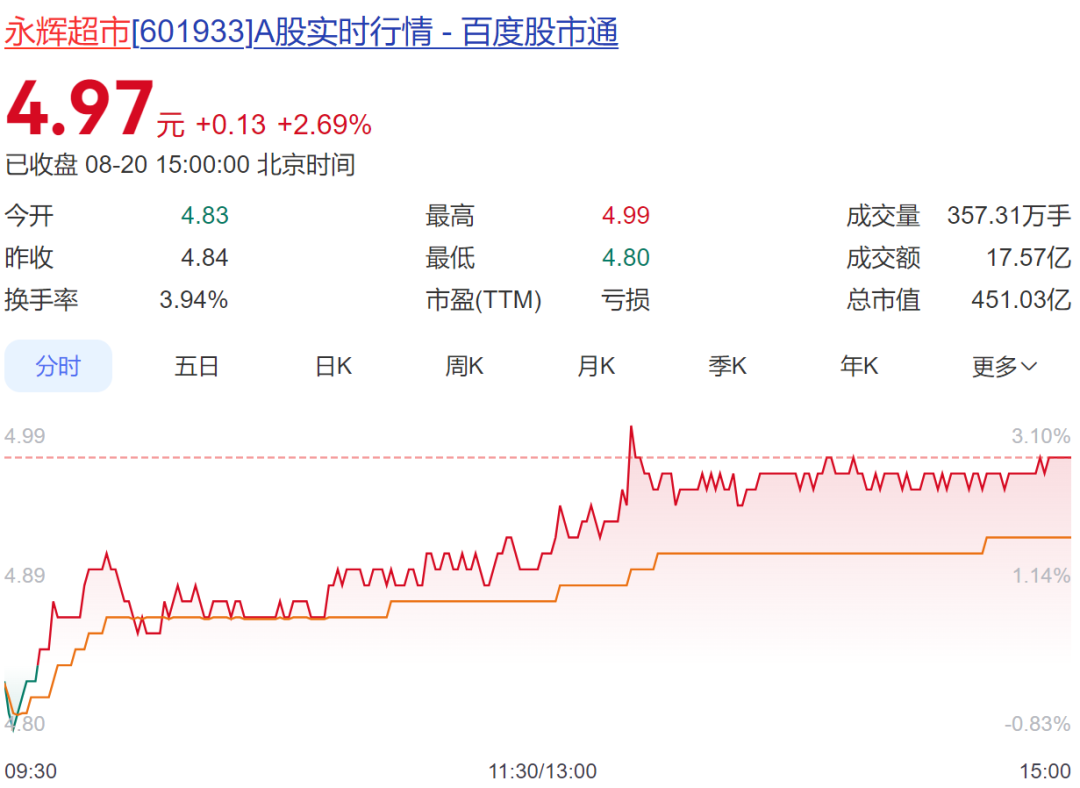Switch to the 日K chart tab
The height and width of the screenshot is (788, 1080).
[x=333, y=366]
